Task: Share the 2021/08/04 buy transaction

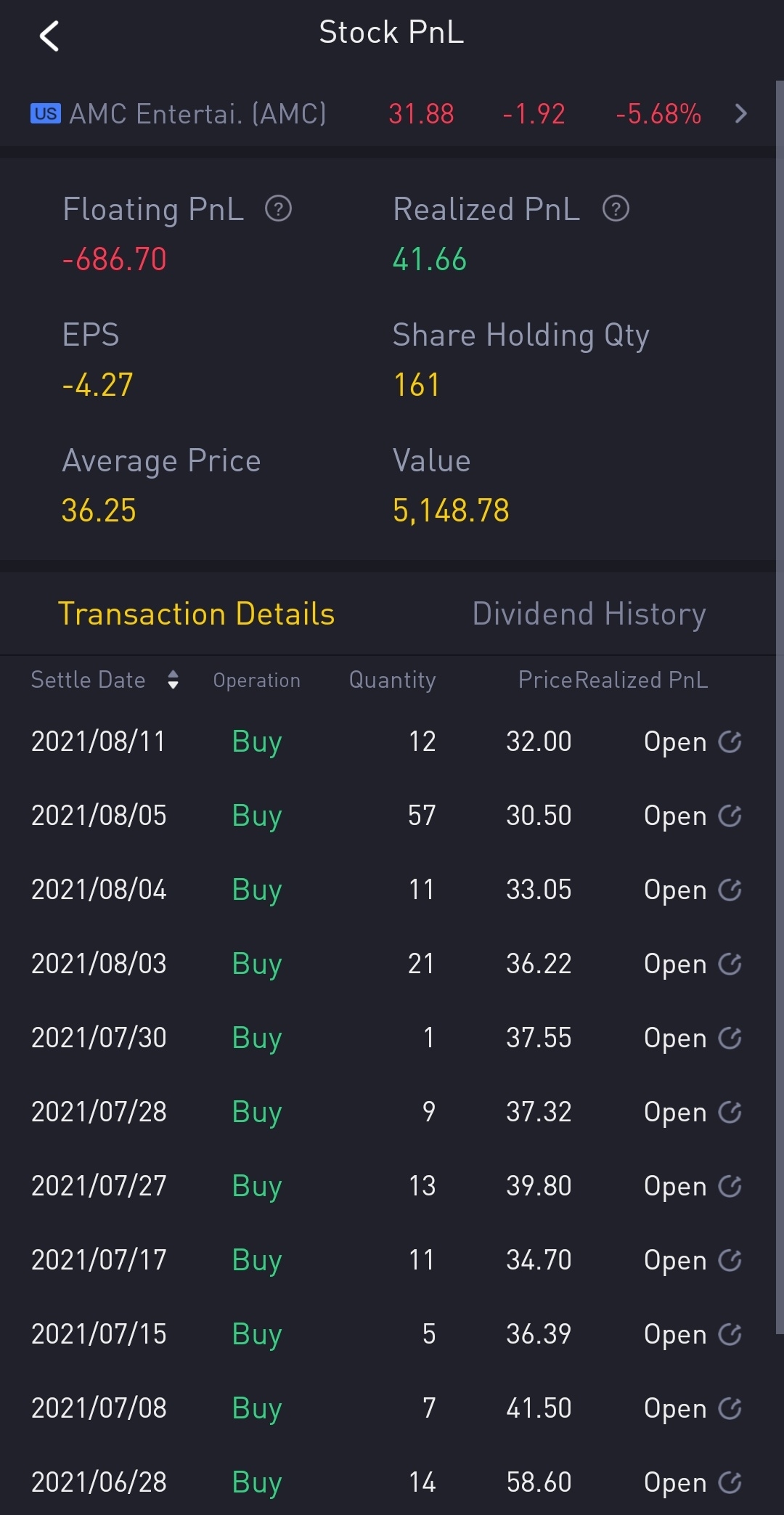Action: (730, 890)
